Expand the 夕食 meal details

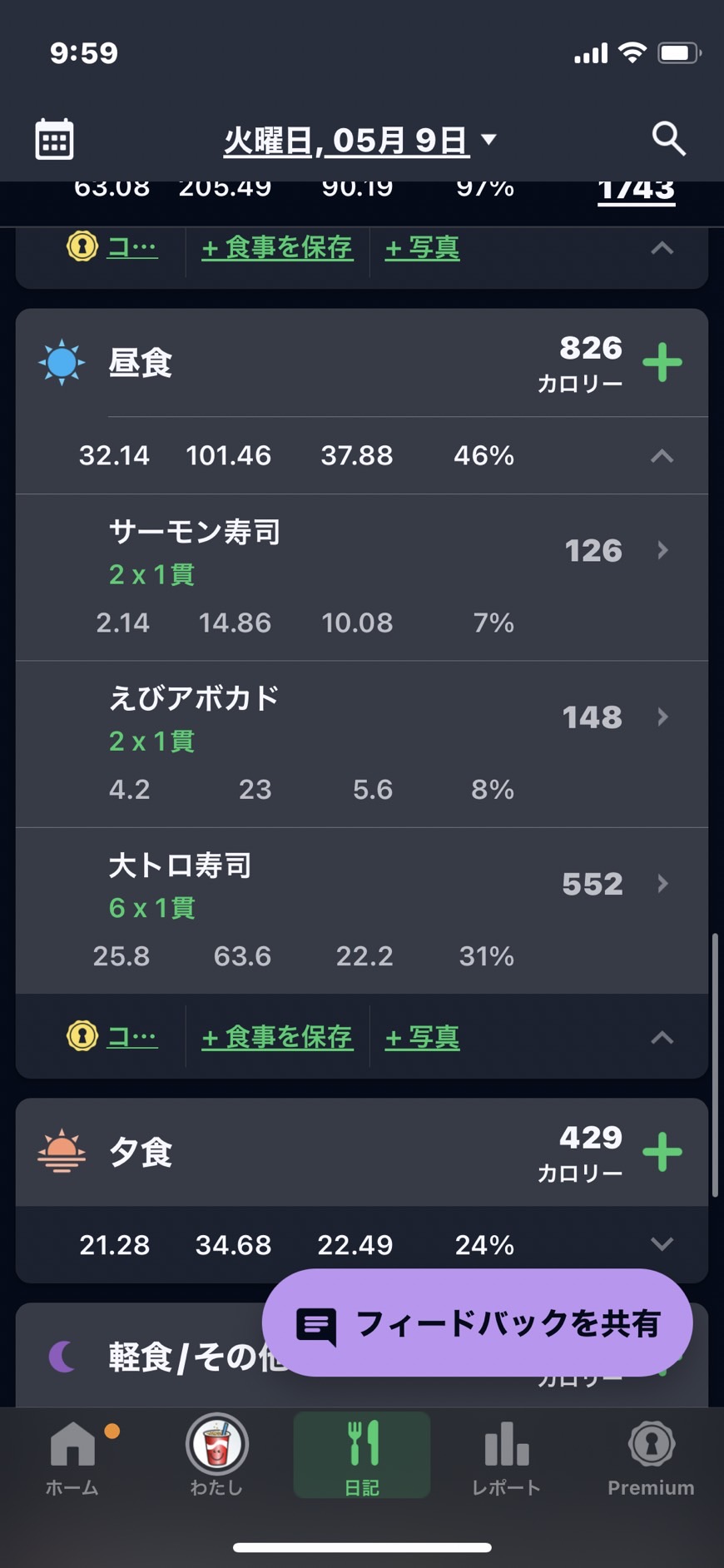(662, 1244)
